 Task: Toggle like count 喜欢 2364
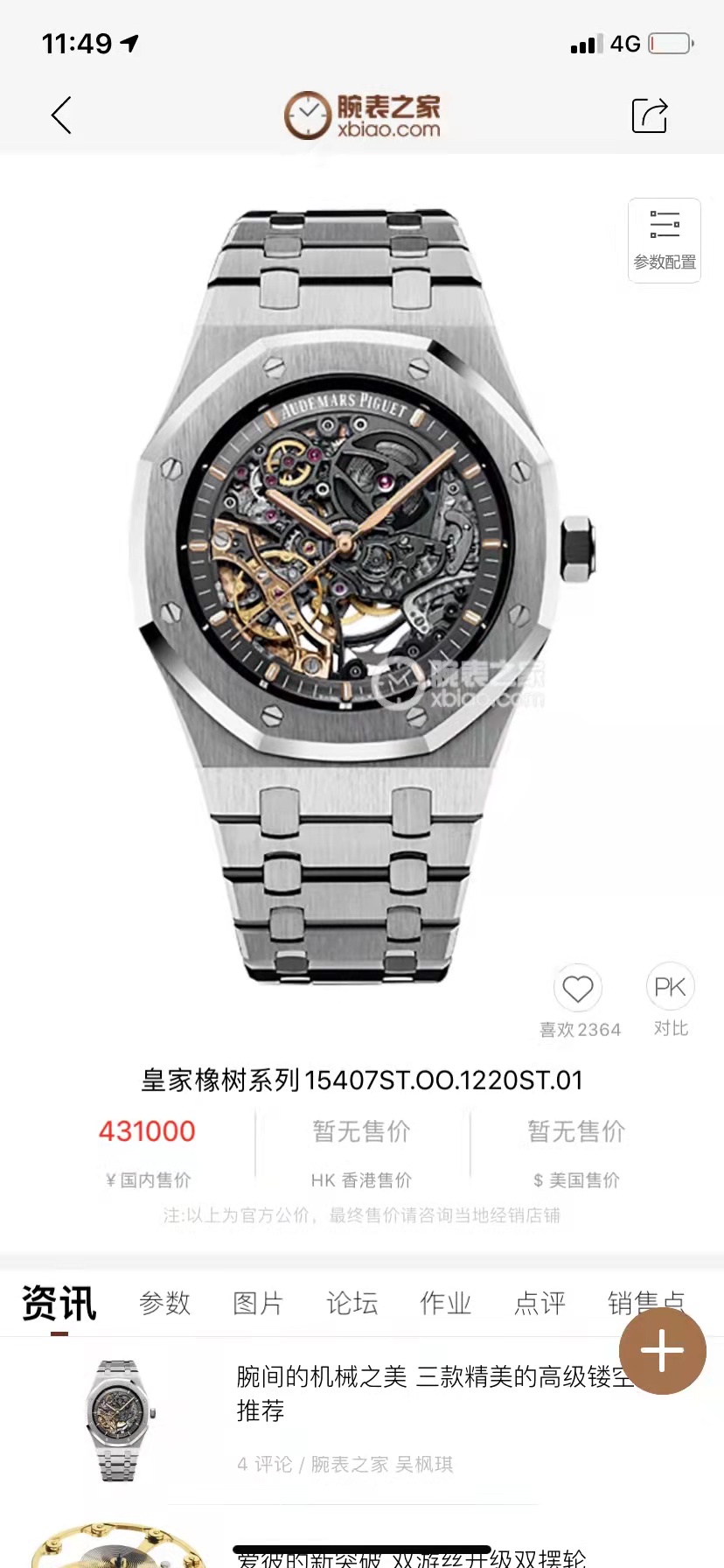[x=580, y=1029]
